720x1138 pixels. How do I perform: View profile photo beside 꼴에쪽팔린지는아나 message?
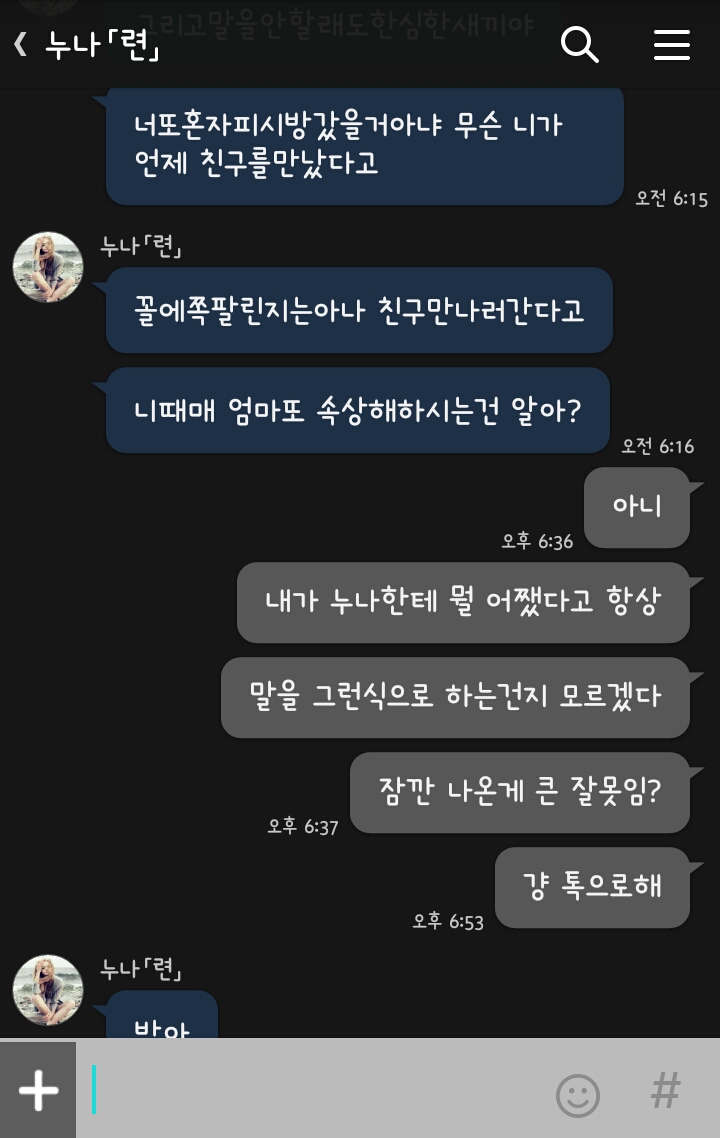(x=47, y=267)
